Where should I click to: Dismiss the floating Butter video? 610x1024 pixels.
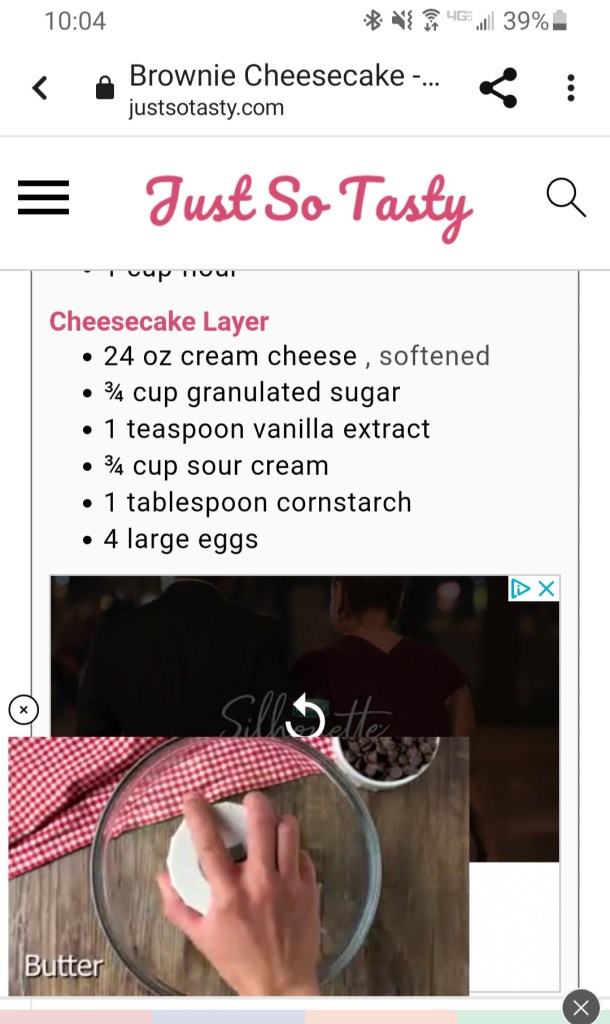coord(23,710)
